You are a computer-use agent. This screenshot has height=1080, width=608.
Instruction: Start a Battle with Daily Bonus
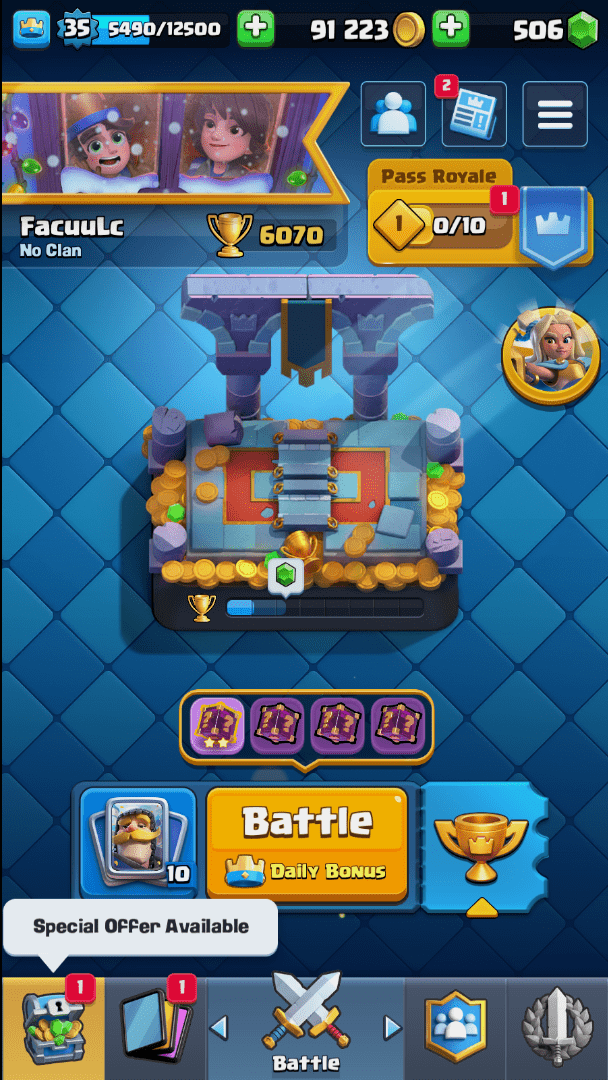(306, 843)
